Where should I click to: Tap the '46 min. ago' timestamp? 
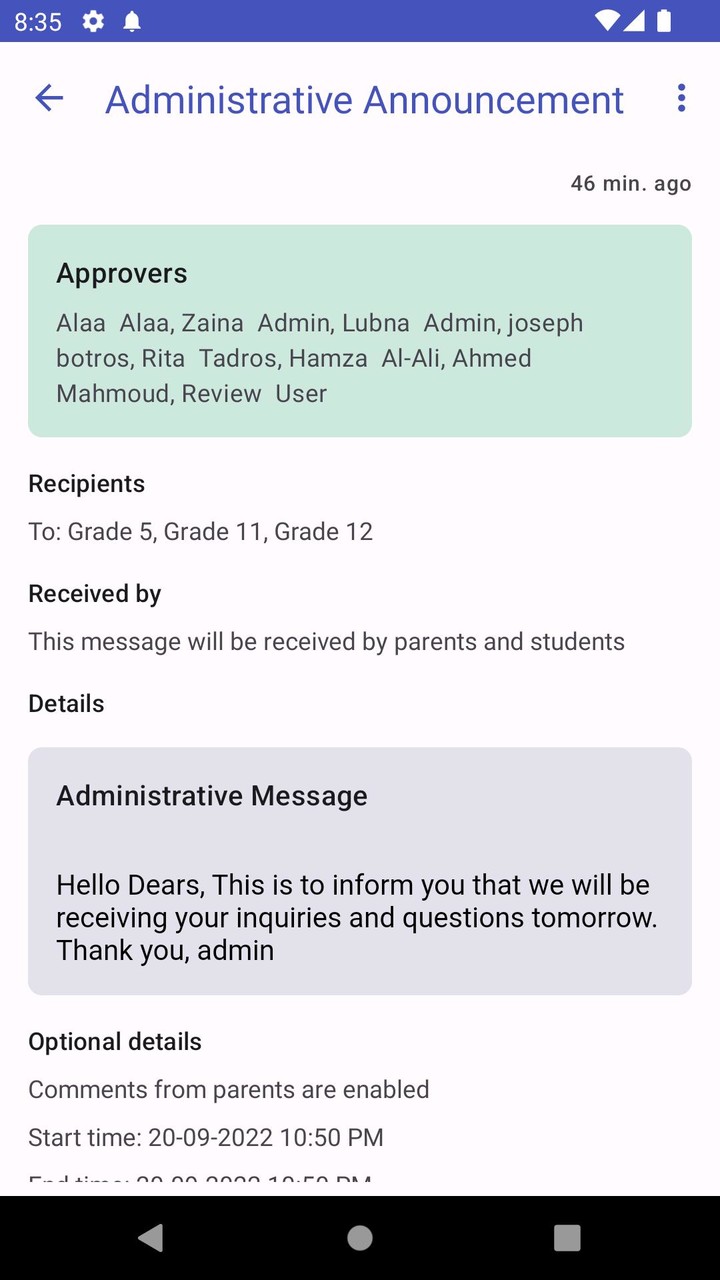[x=631, y=183]
